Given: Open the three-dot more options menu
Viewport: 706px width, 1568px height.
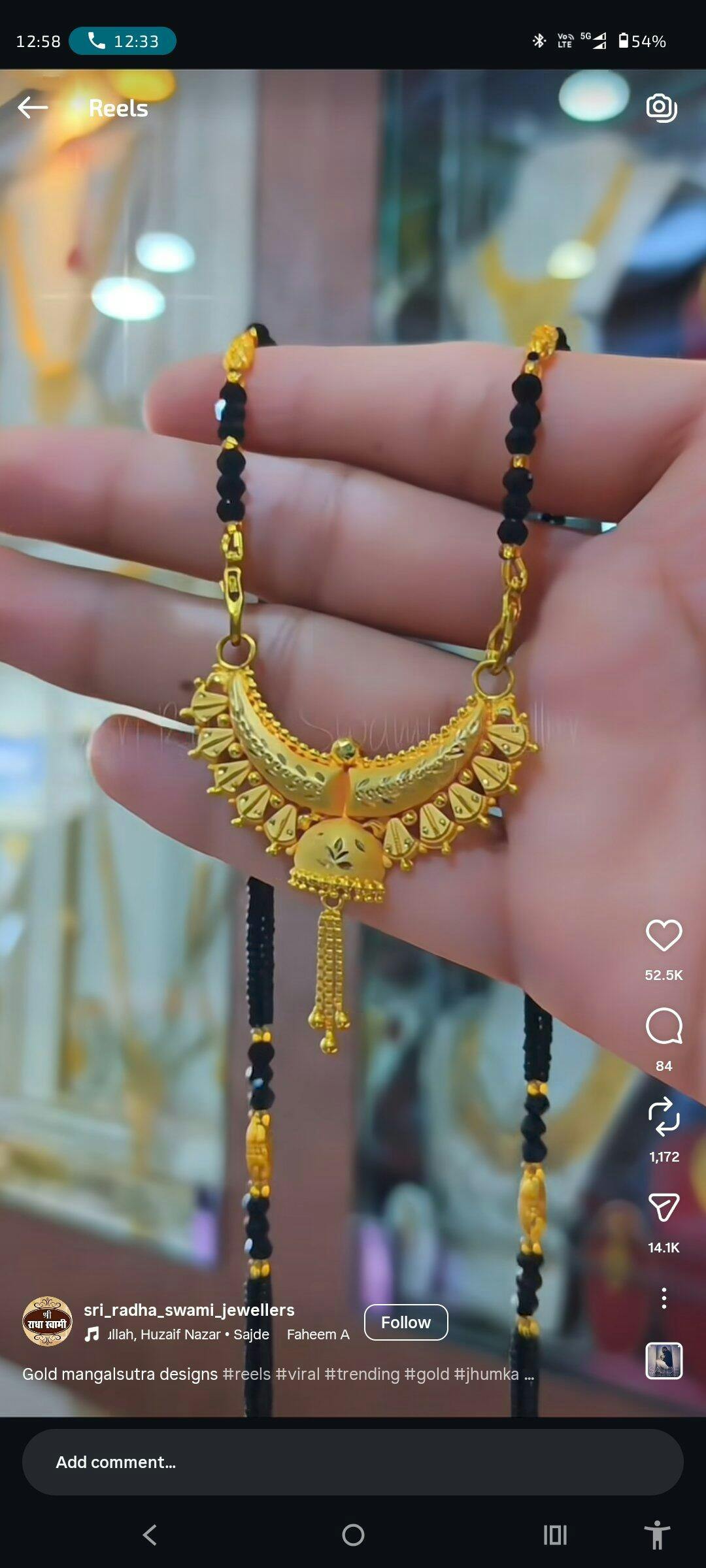Looking at the screenshot, I should point(664,1298).
